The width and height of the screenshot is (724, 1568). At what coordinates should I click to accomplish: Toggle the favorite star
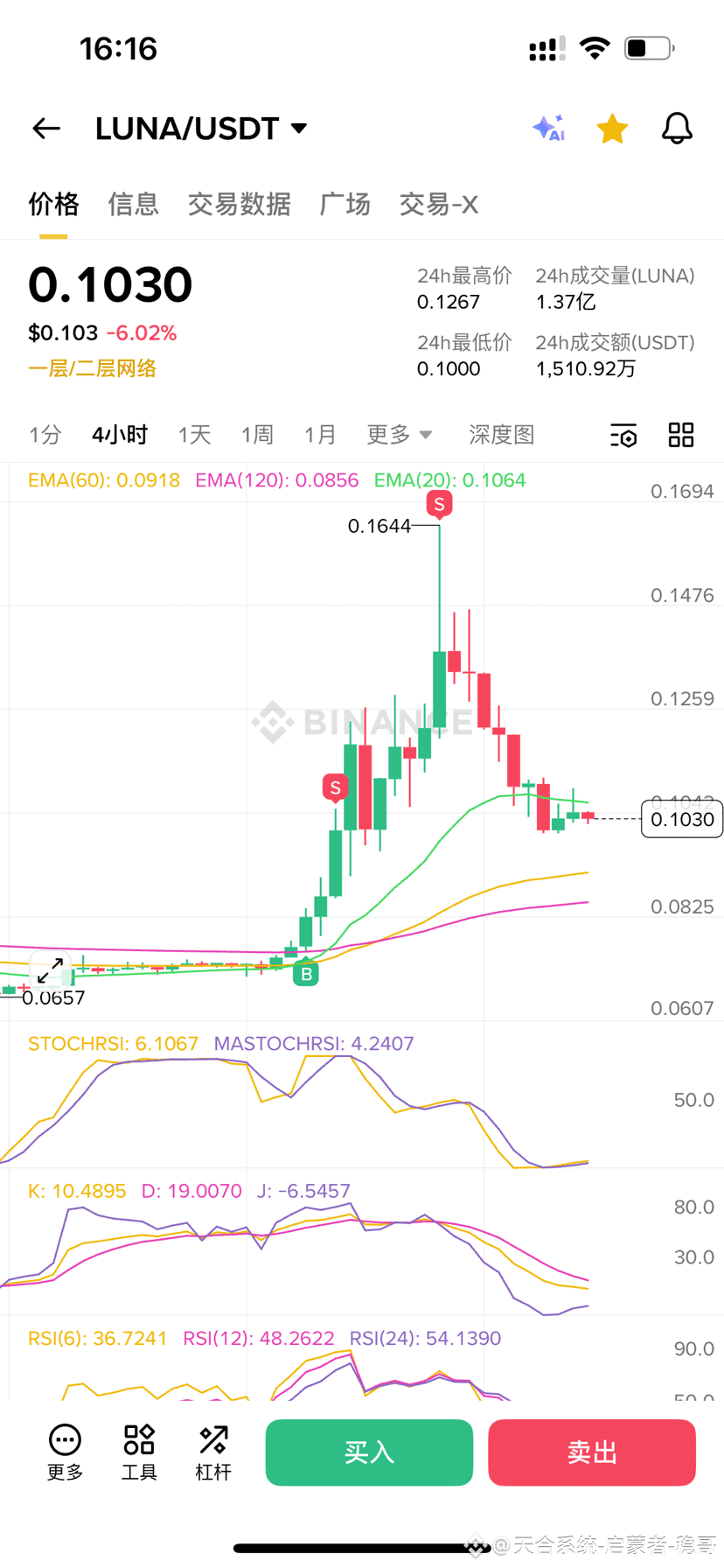click(x=612, y=129)
